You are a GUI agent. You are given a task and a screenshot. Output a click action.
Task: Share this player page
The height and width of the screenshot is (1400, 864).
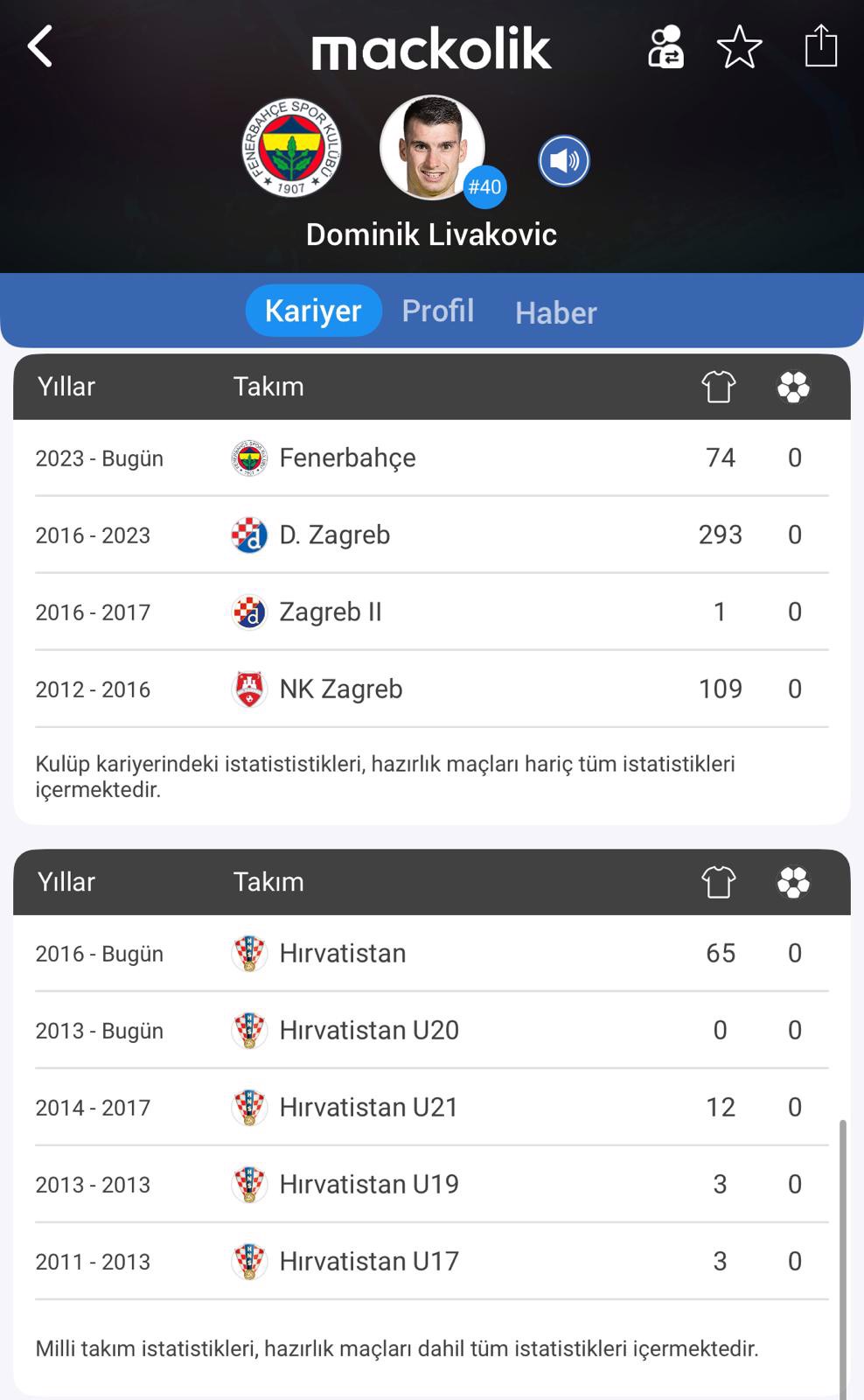[821, 45]
